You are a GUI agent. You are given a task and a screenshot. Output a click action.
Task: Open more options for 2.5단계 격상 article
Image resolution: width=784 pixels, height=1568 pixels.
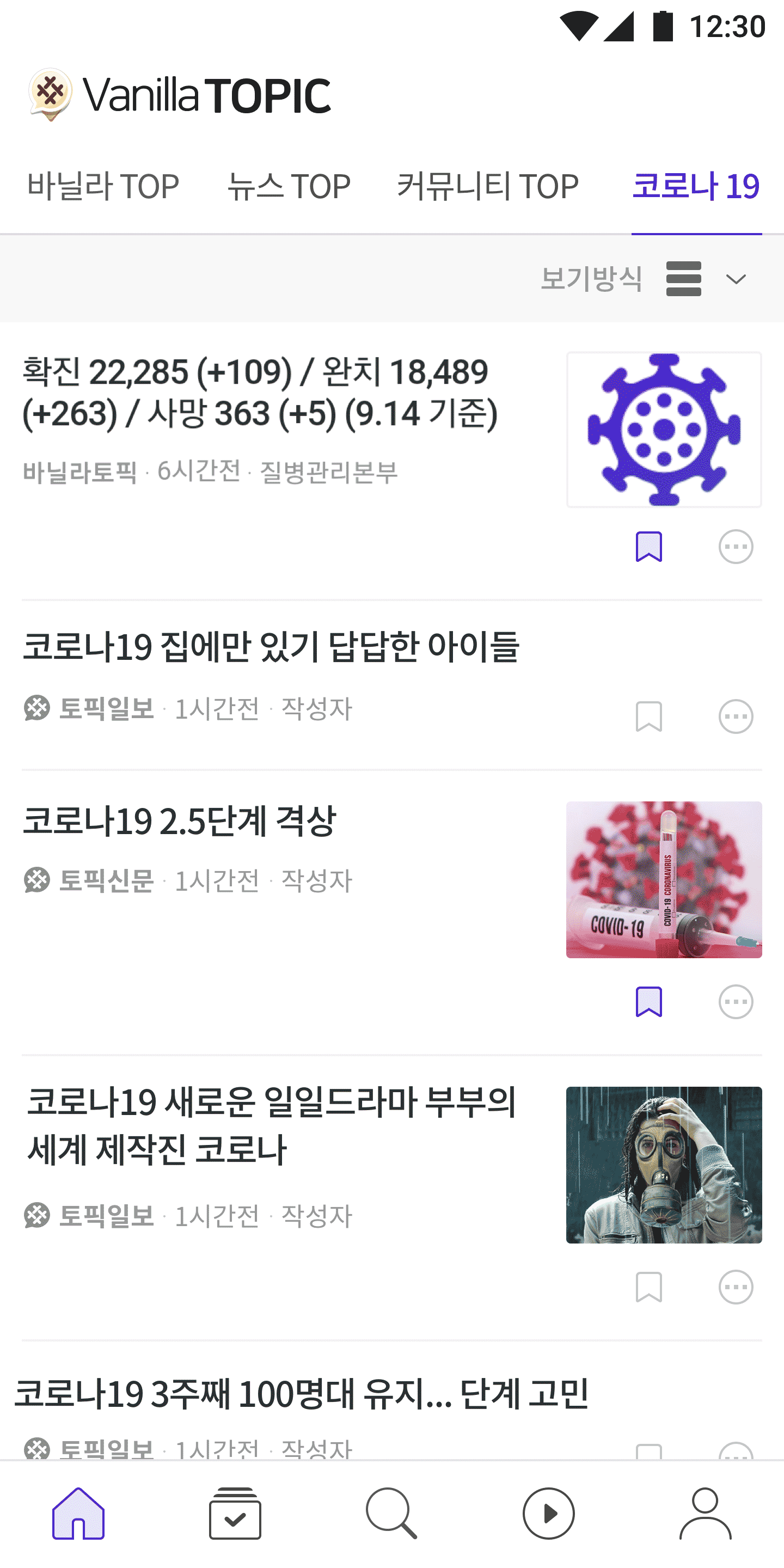pyautogui.click(x=736, y=1002)
